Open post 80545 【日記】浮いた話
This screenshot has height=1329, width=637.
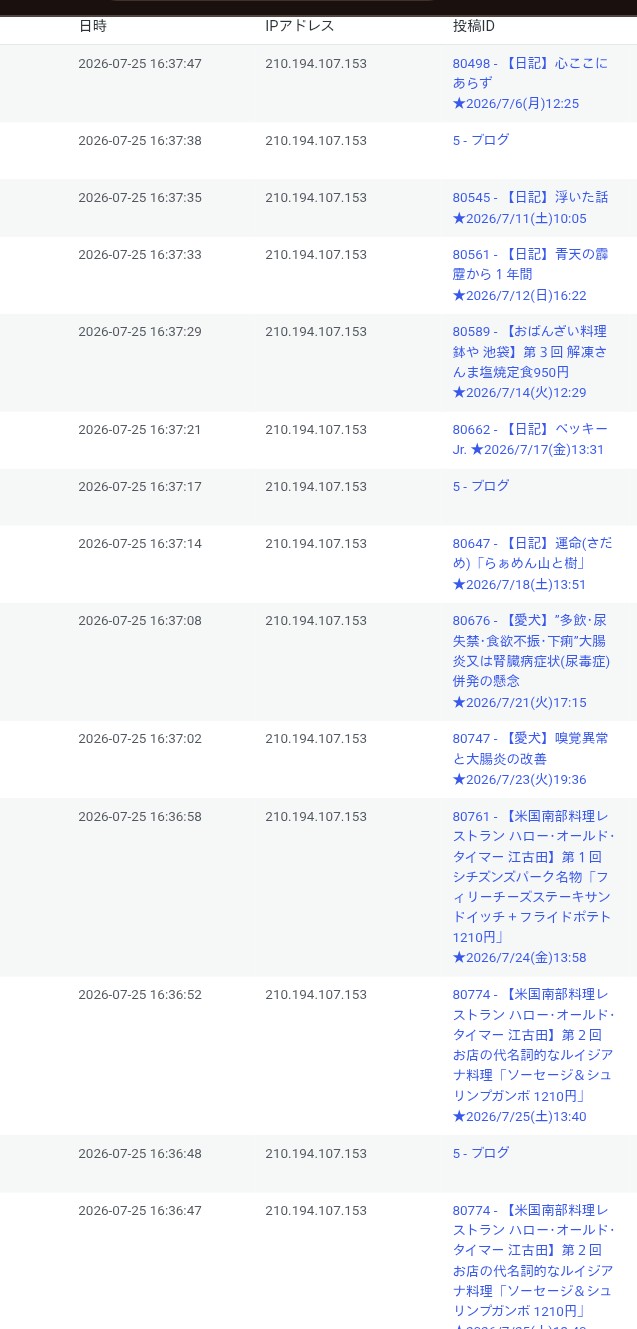(530, 207)
